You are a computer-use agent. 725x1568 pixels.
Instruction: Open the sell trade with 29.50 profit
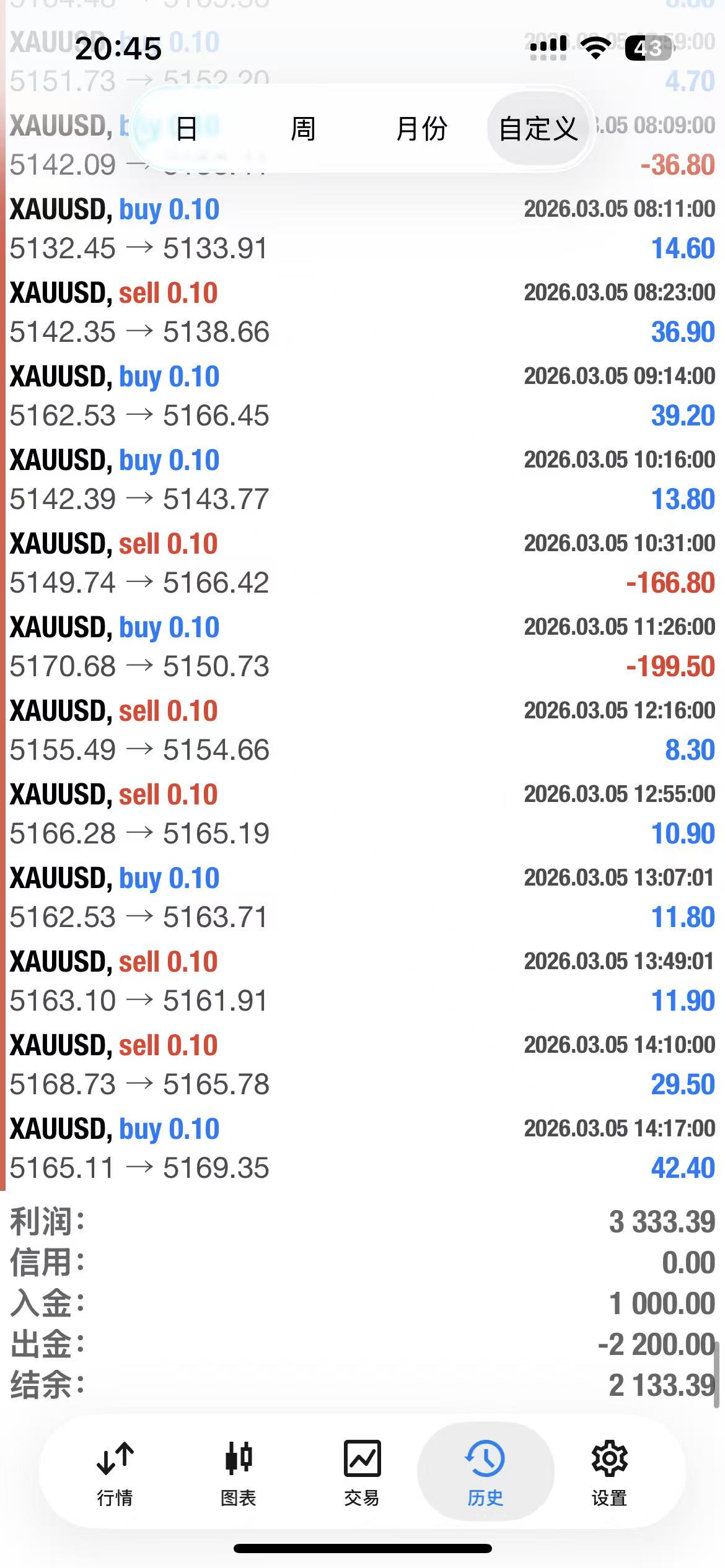362,1065
